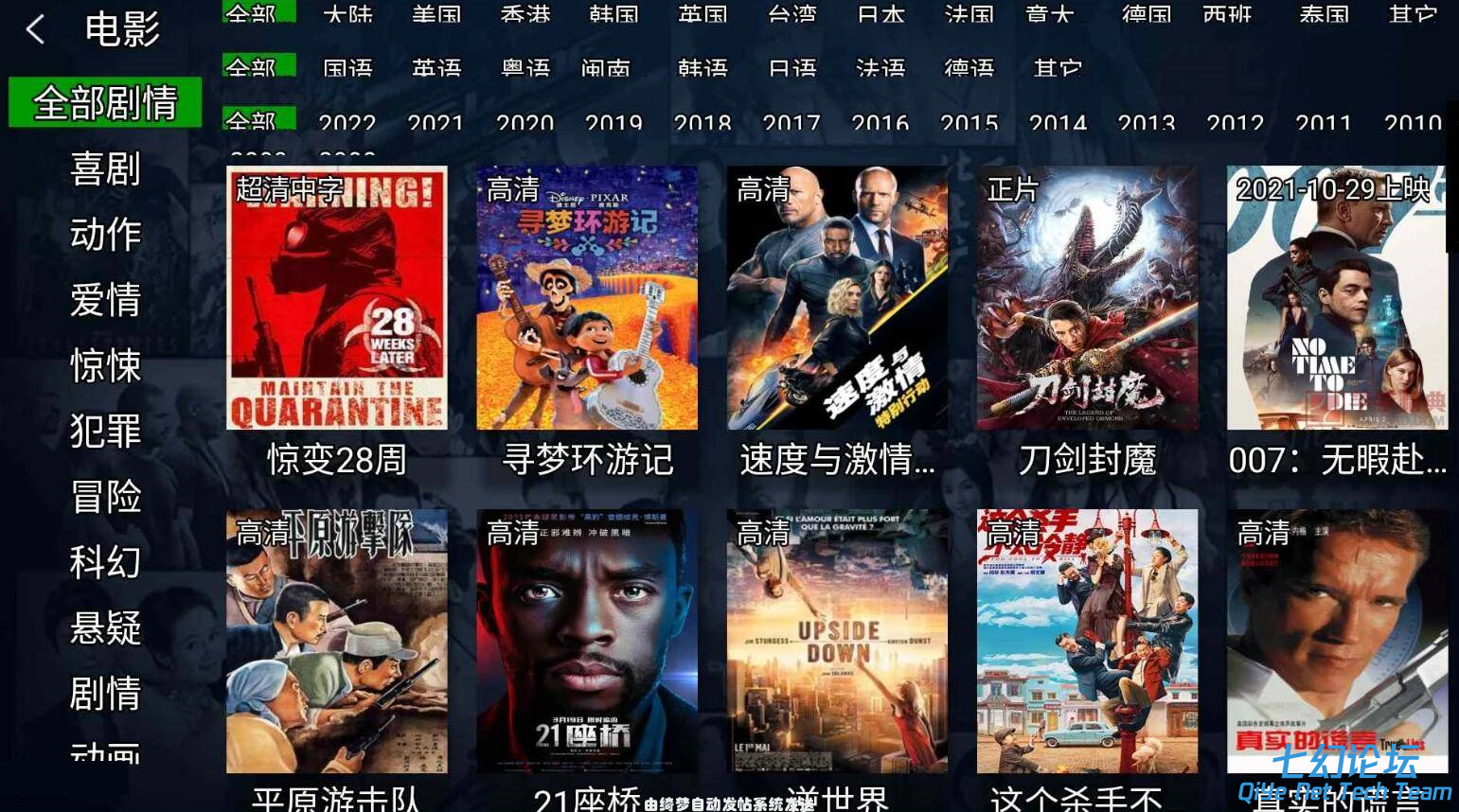Select the 喜剧 genre
This screenshot has height=812, width=1459.
pos(105,169)
